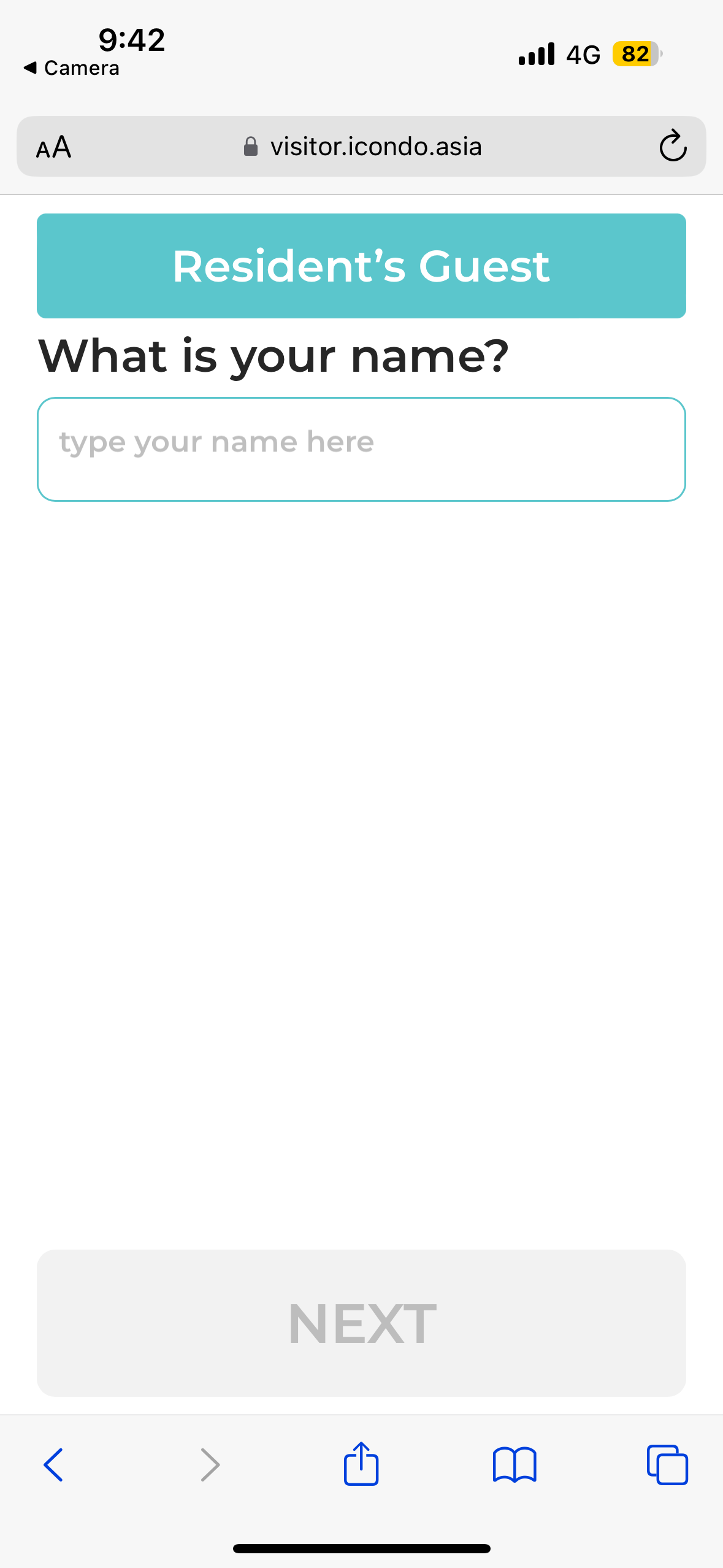The height and width of the screenshot is (1568, 723).
Task: Go back to the previous page
Action: pos(53,1465)
